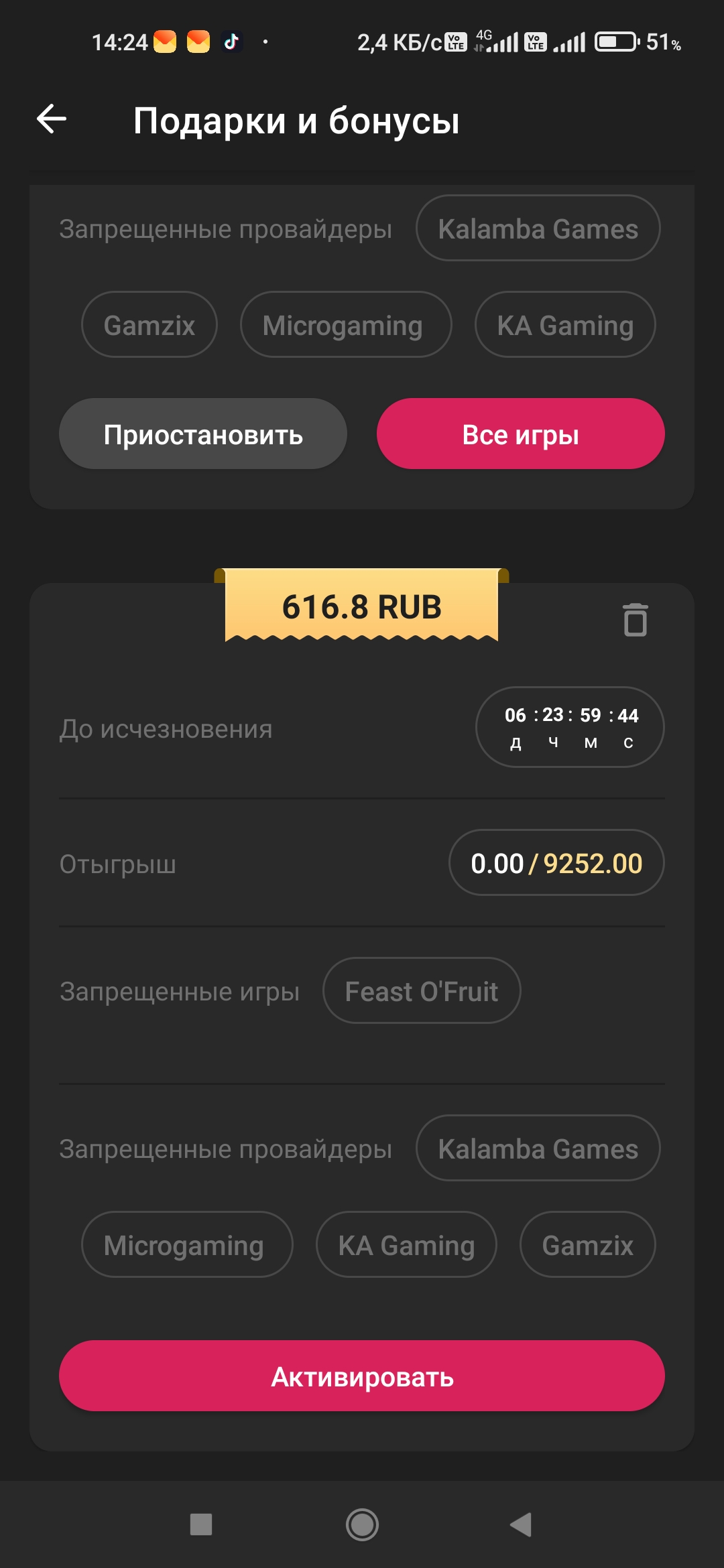Tap the 616.8 RUB bonus ribbon
Viewport: 724px width, 1568px height.
362,608
